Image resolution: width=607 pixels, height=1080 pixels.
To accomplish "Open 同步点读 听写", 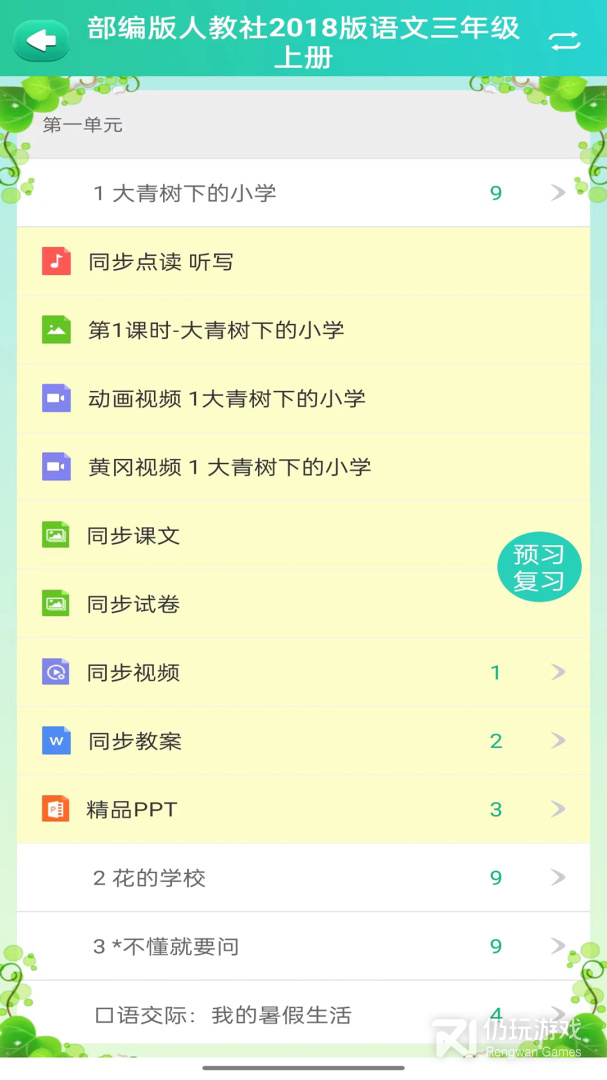I will [303, 262].
